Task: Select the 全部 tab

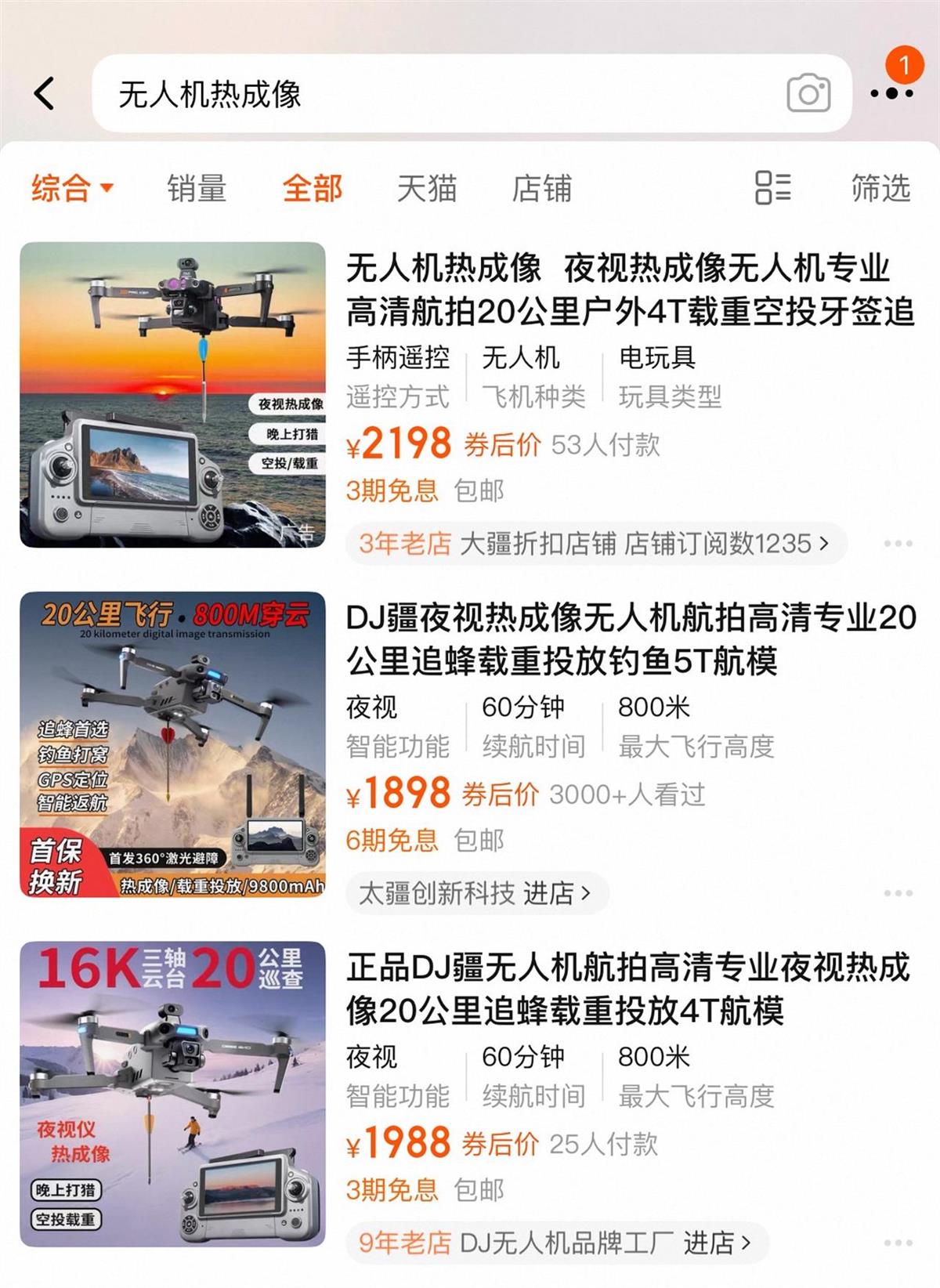Action: click(312, 188)
